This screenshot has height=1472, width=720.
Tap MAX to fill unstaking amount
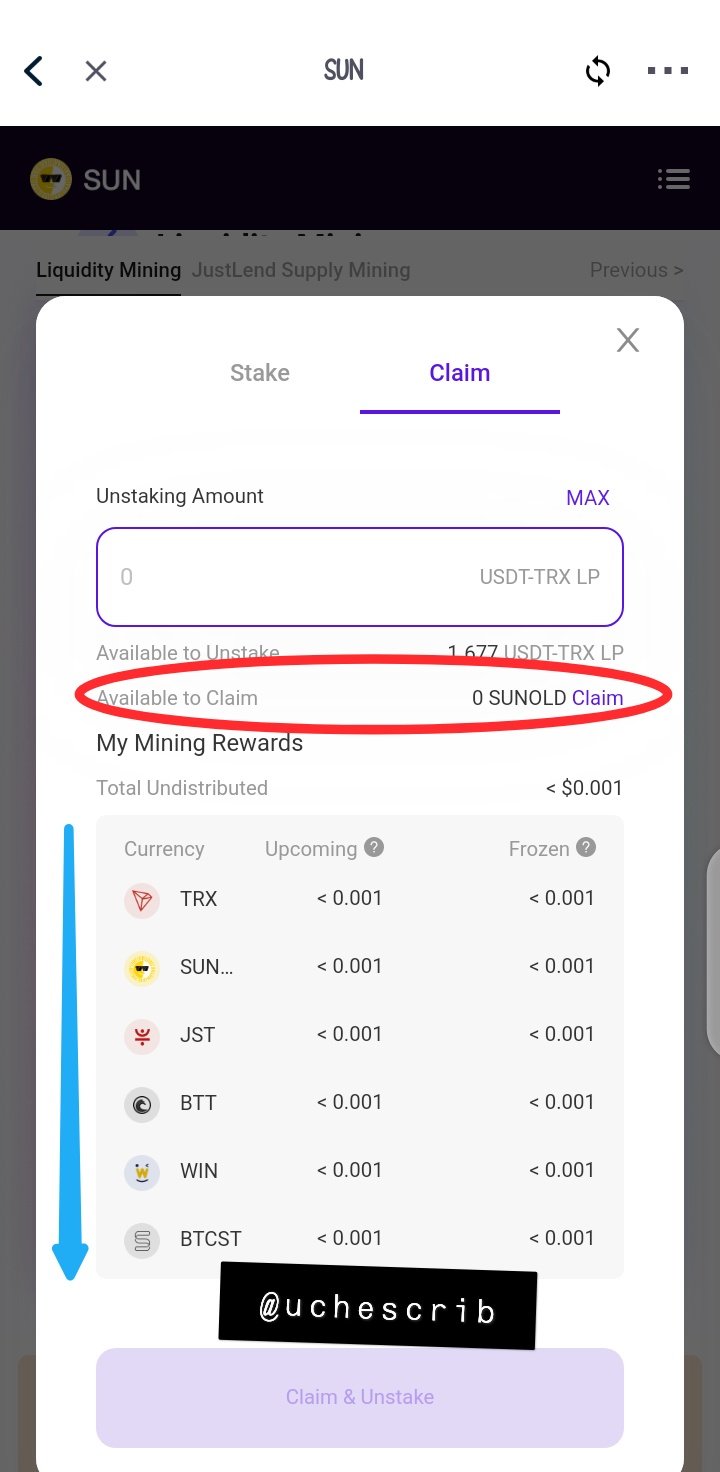(588, 498)
